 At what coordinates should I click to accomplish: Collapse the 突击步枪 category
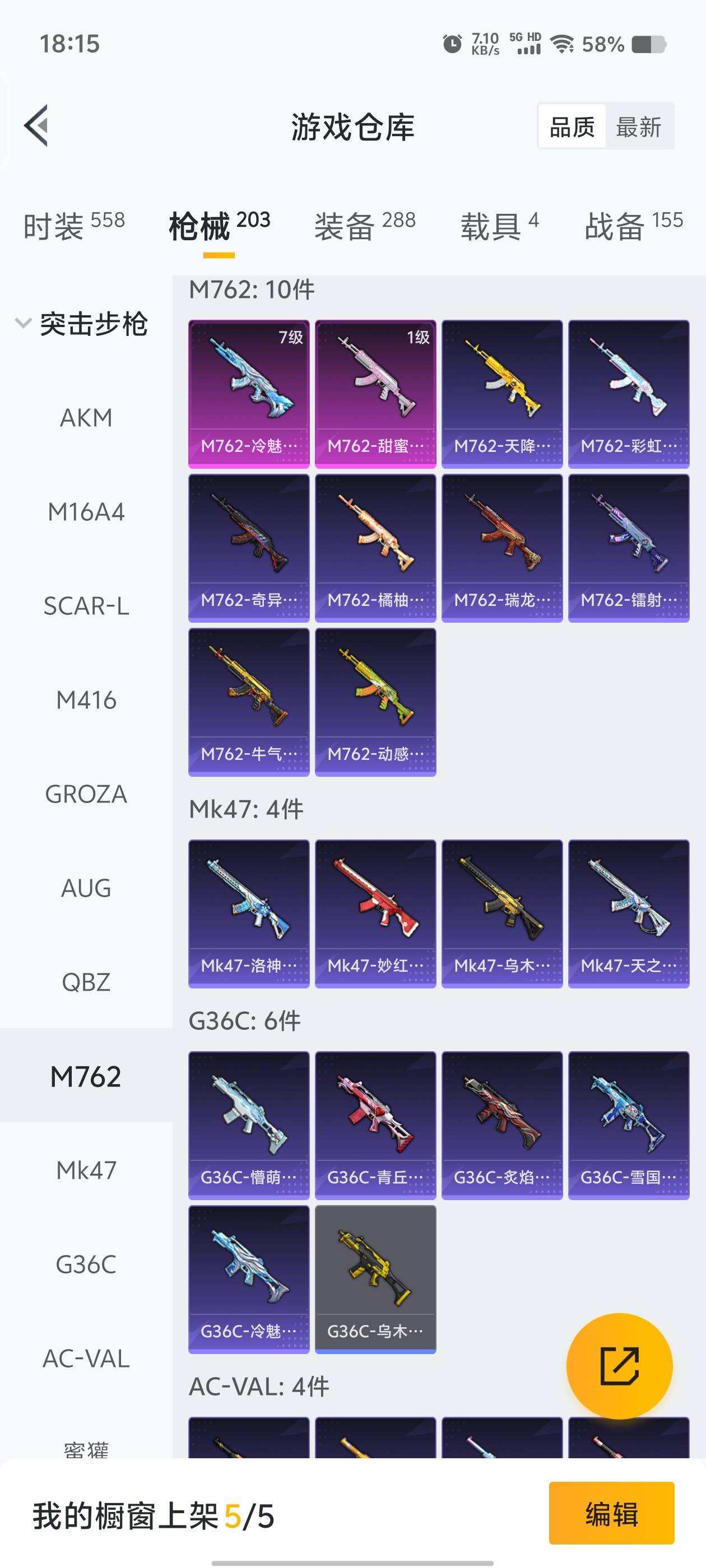82,323
